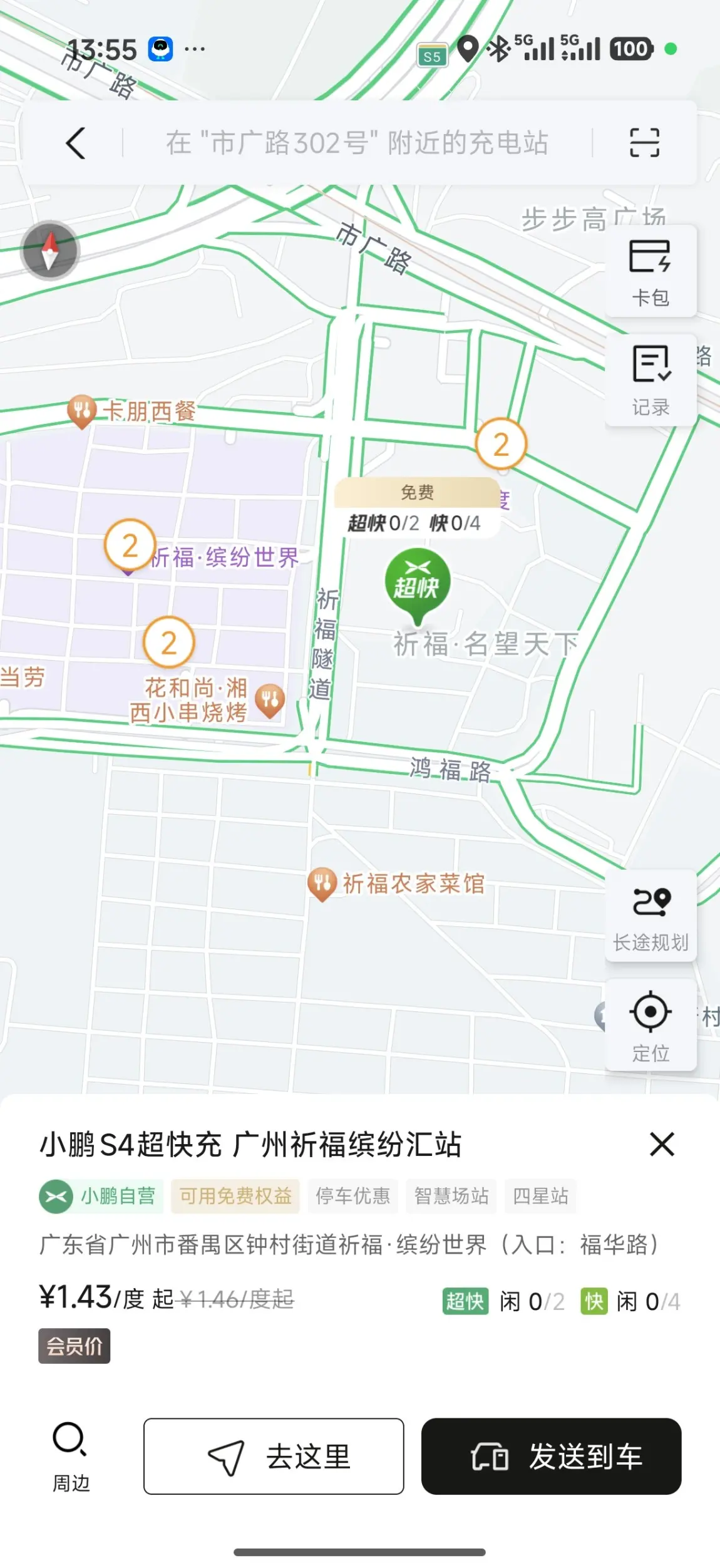Search nearby with 周边
The width and height of the screenshot is (720, 1568).
71,1456
